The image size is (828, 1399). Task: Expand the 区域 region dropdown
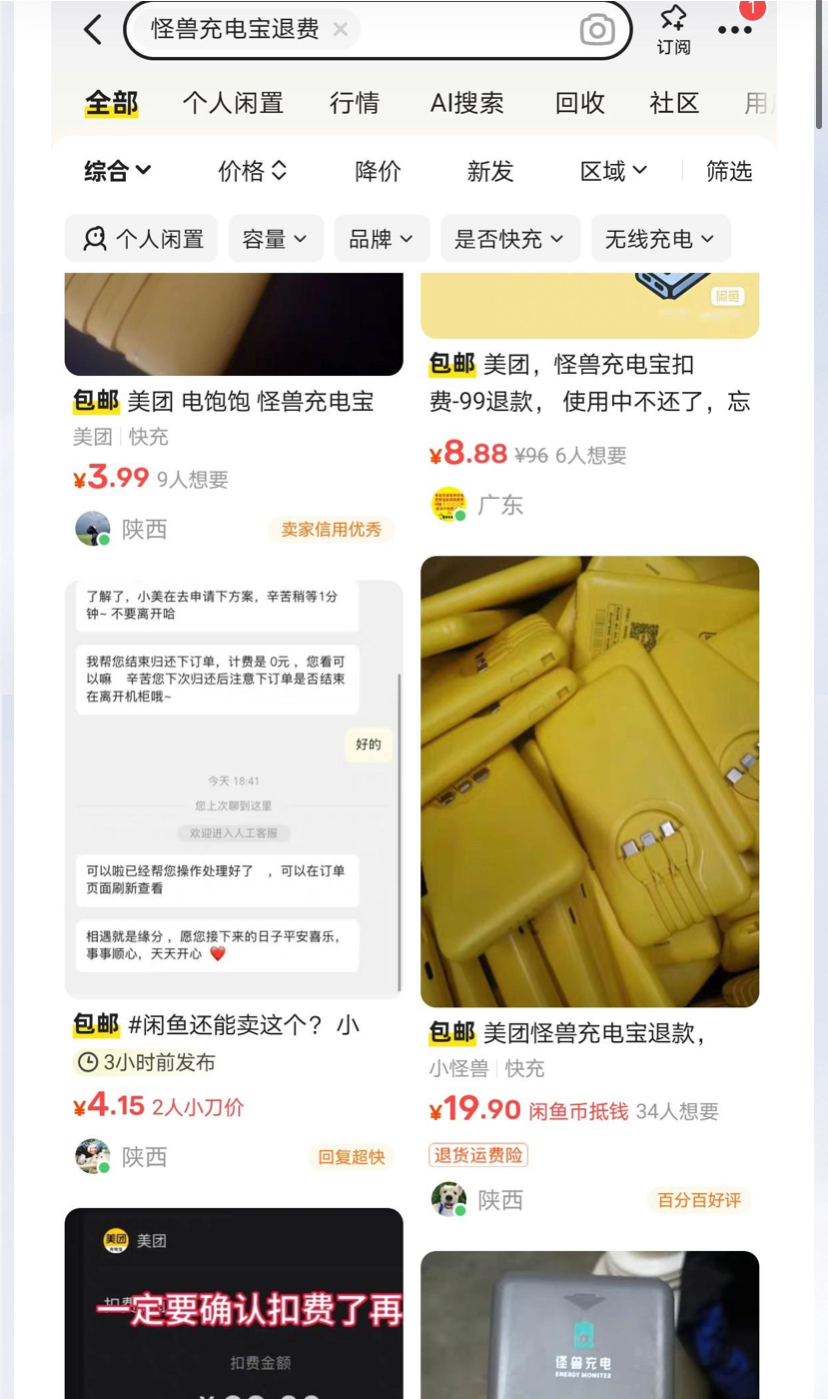point(613,171)
